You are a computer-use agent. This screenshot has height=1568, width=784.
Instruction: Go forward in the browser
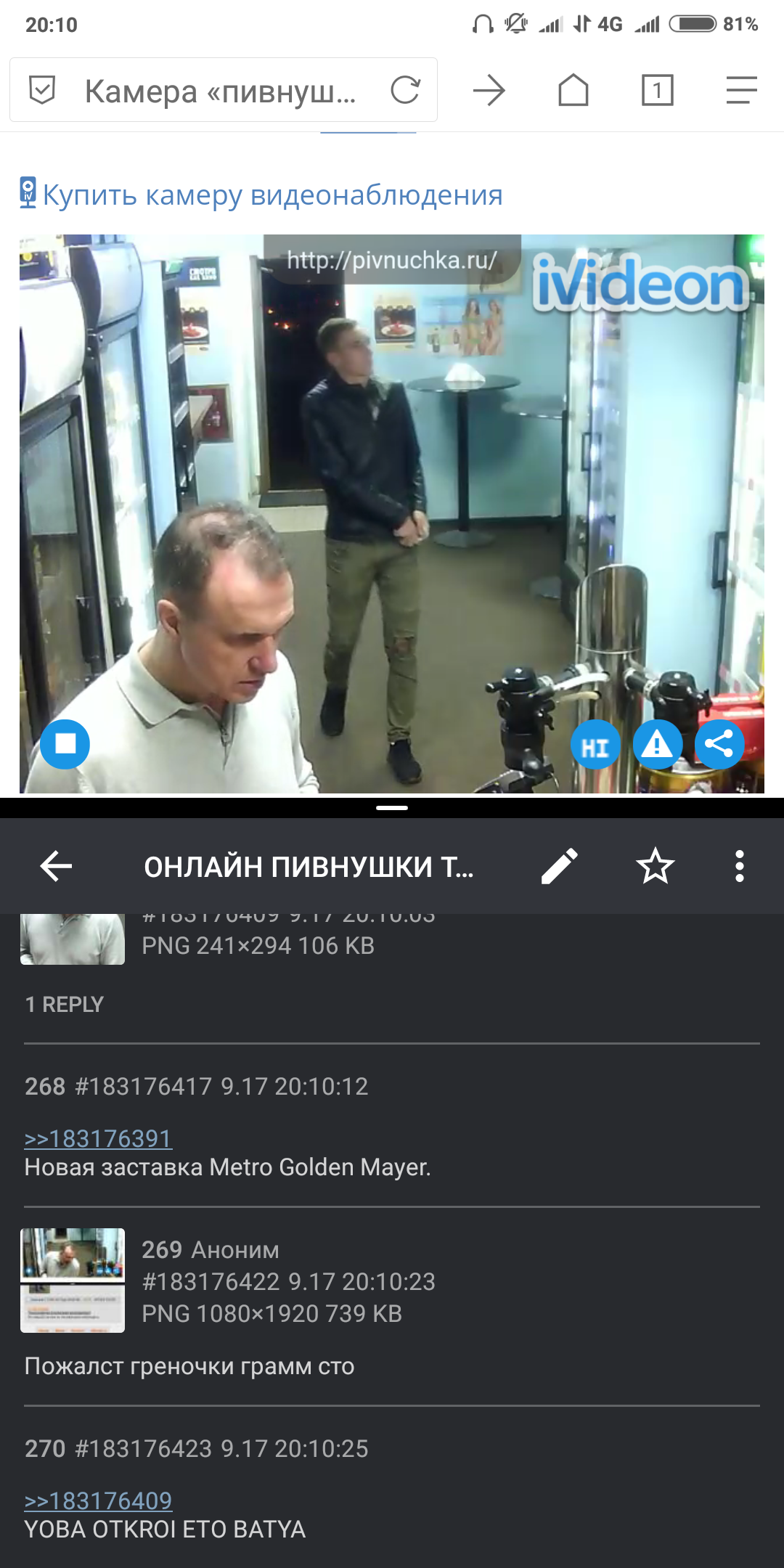click(489, 91)
